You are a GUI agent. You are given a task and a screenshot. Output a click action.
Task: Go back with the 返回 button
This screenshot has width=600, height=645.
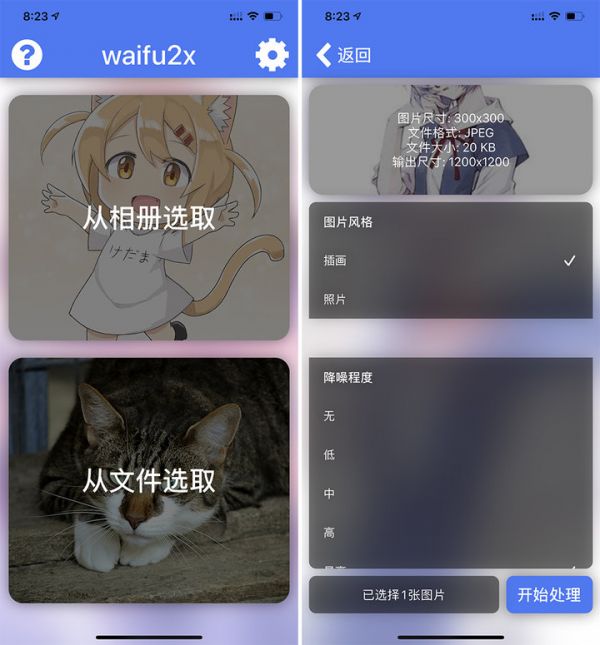click(x=344, y=55)
